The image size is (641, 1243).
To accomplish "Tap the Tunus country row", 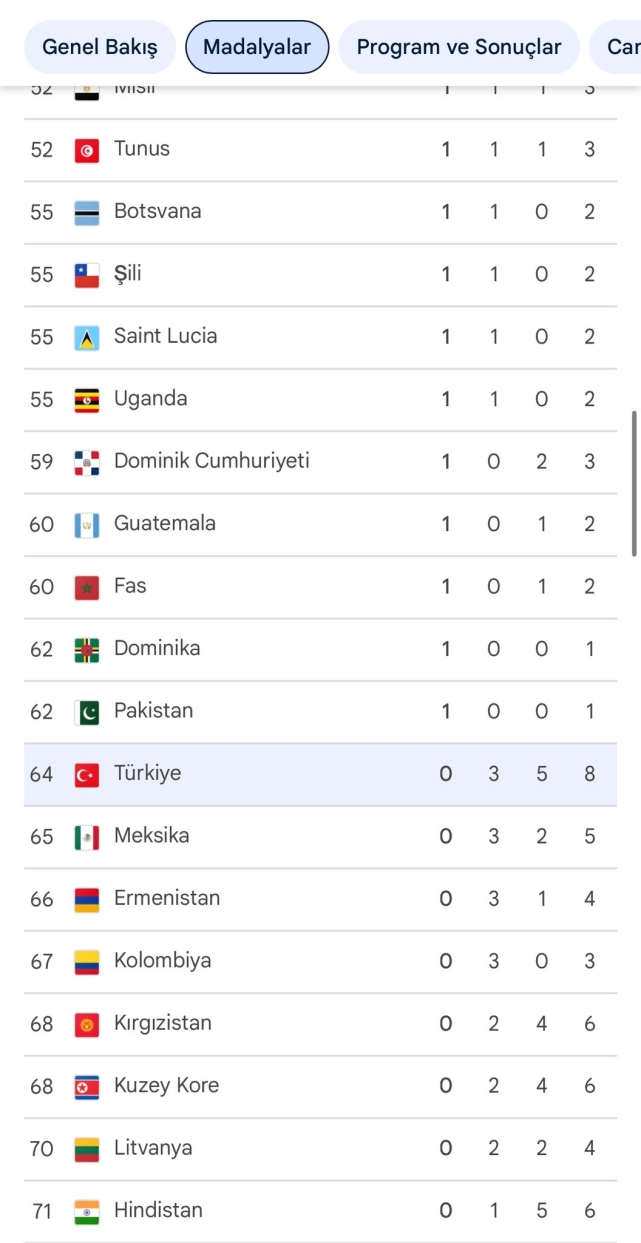I will [320, 150].
